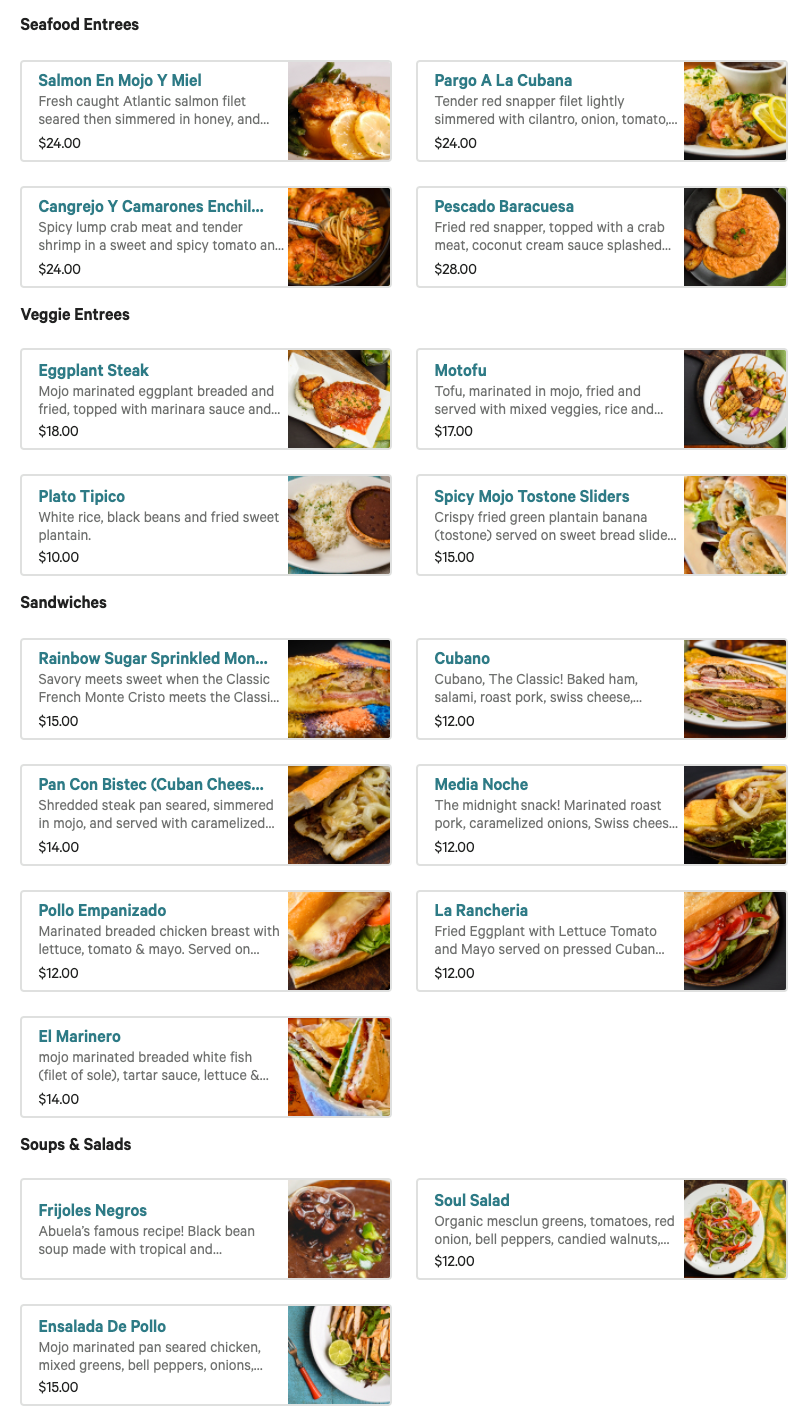Open the Salmon En Mojo Y Miel item
812x1418 pixels.
coord(205,111)
